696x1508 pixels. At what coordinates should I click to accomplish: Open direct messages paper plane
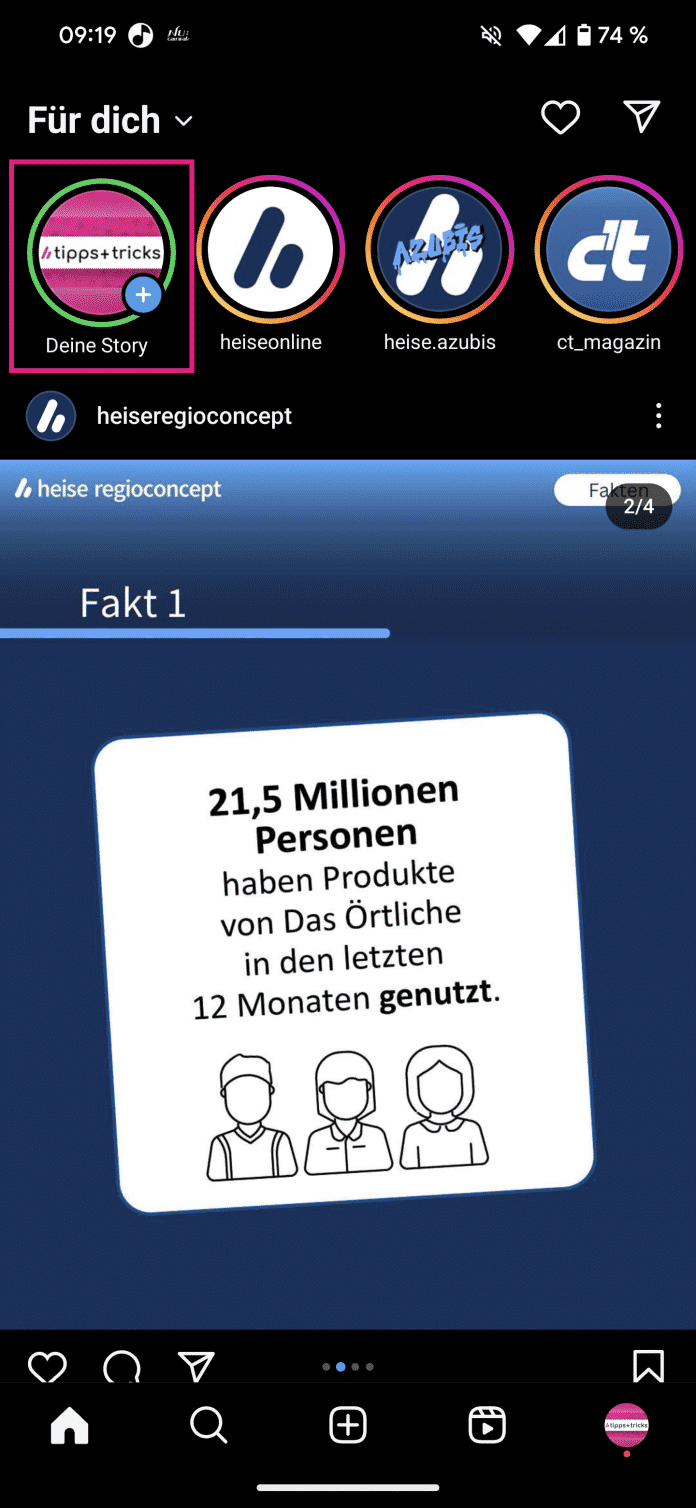click(x=641, y=117)
